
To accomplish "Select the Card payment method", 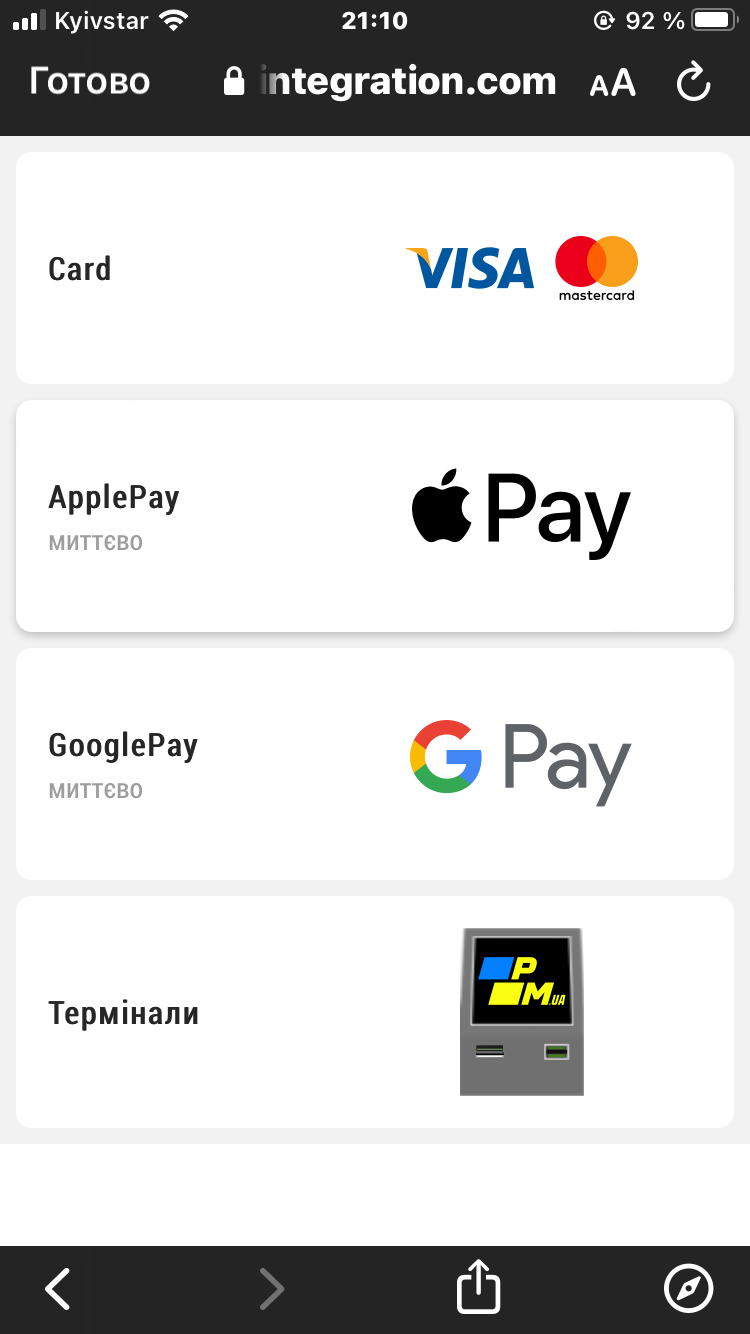I will (x=375, y=268).
